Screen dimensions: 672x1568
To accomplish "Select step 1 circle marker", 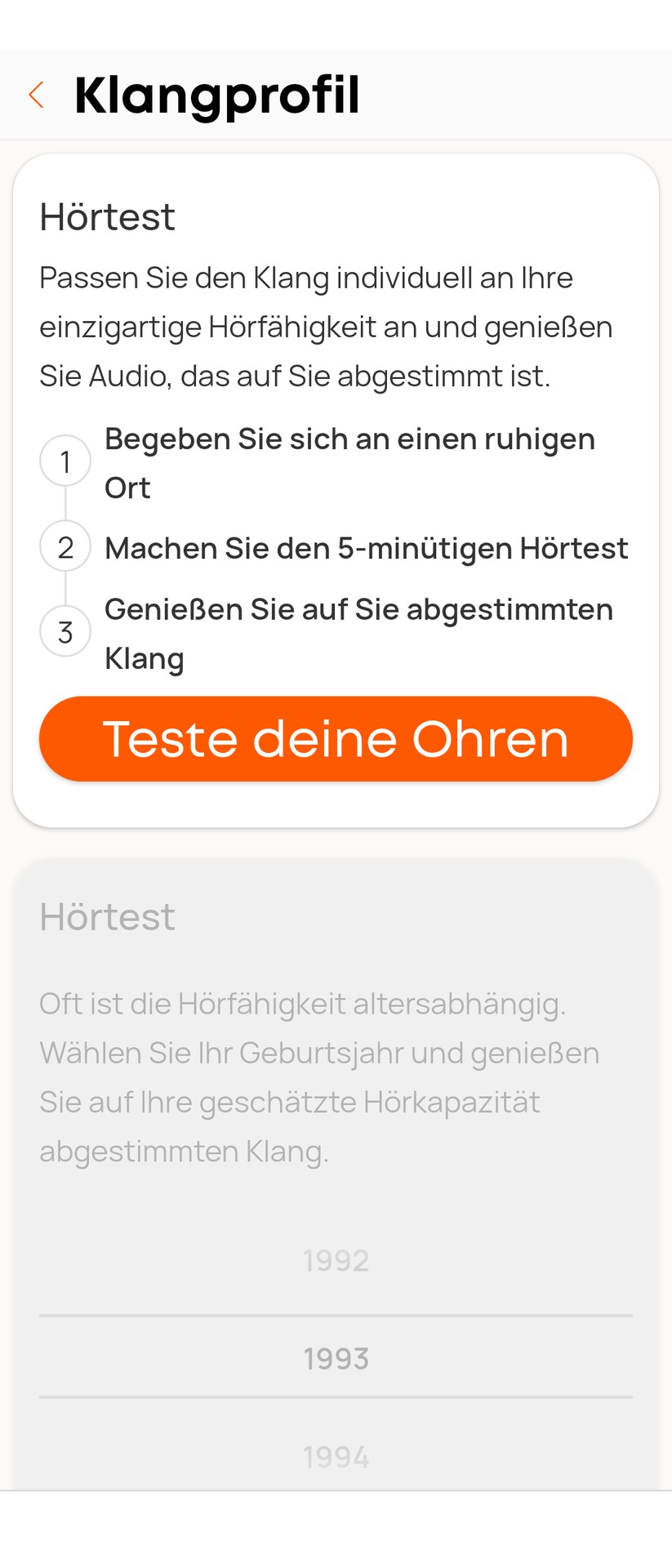I will pyautogui.click(x=65, y=461).
